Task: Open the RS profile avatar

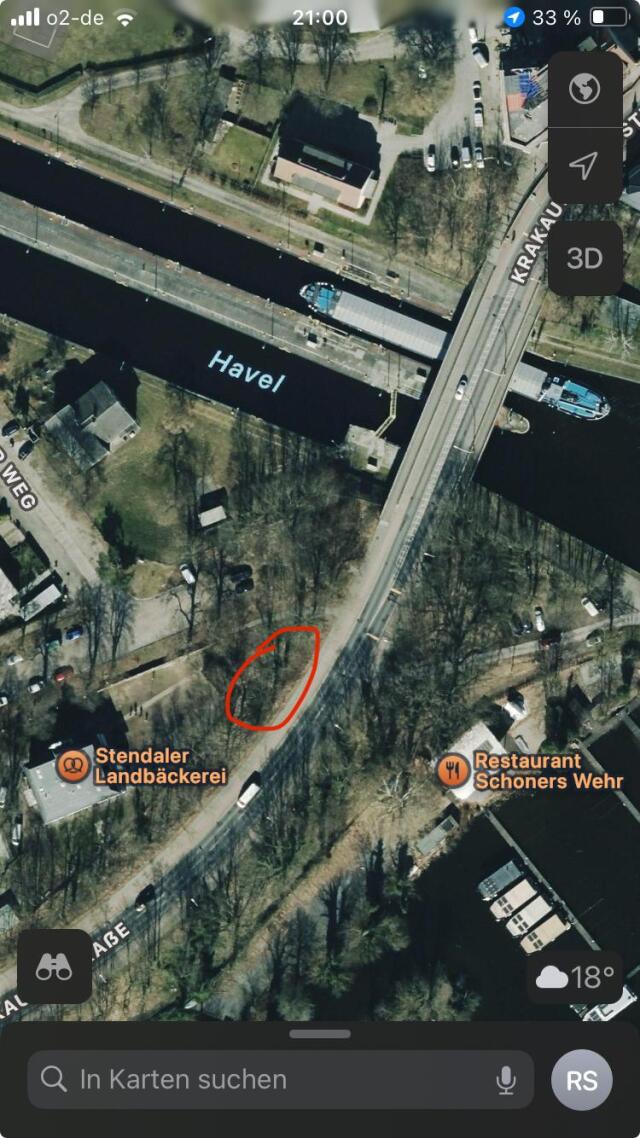Action: [582, 1080]
